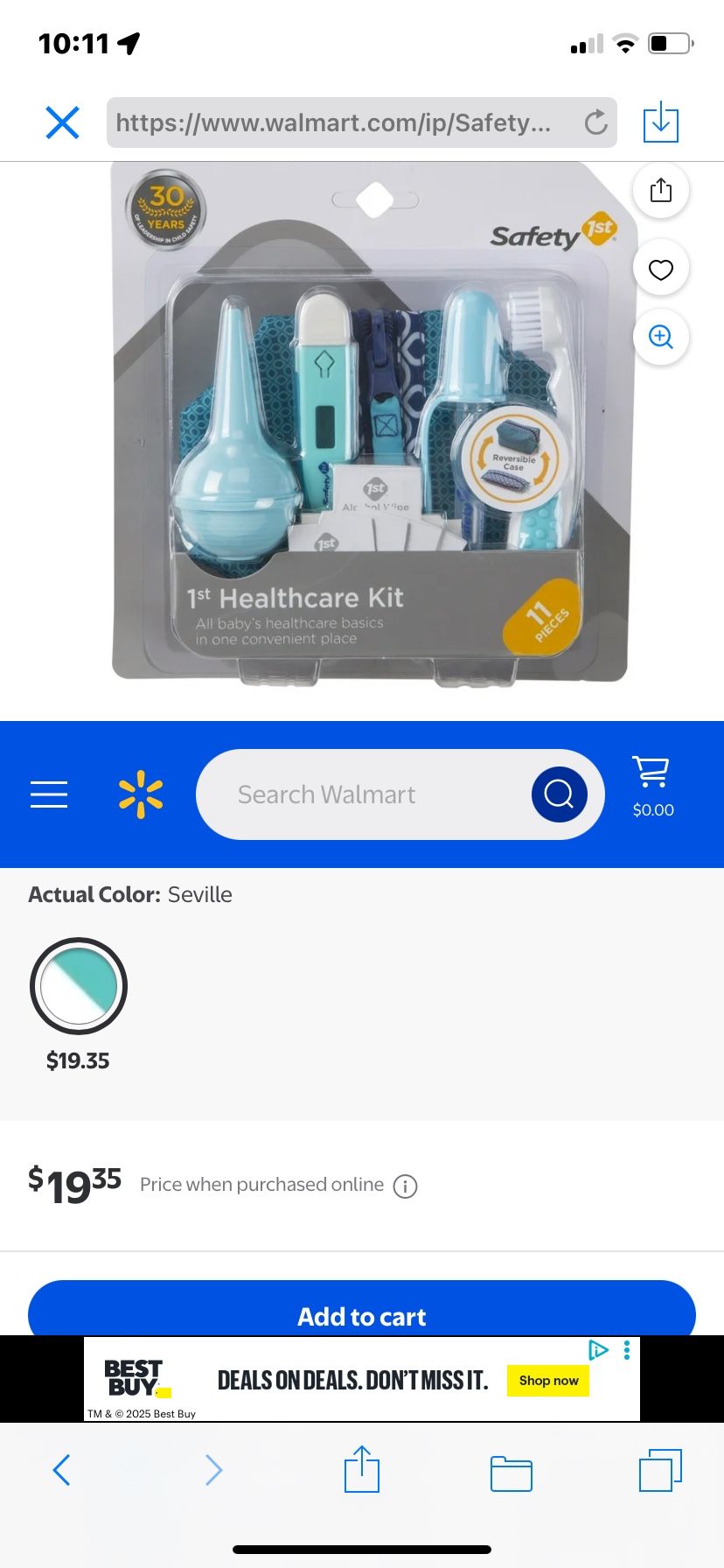
Task: Open the browser share sheet in bottom toolbar
Action: click(x=362, y=1468)
